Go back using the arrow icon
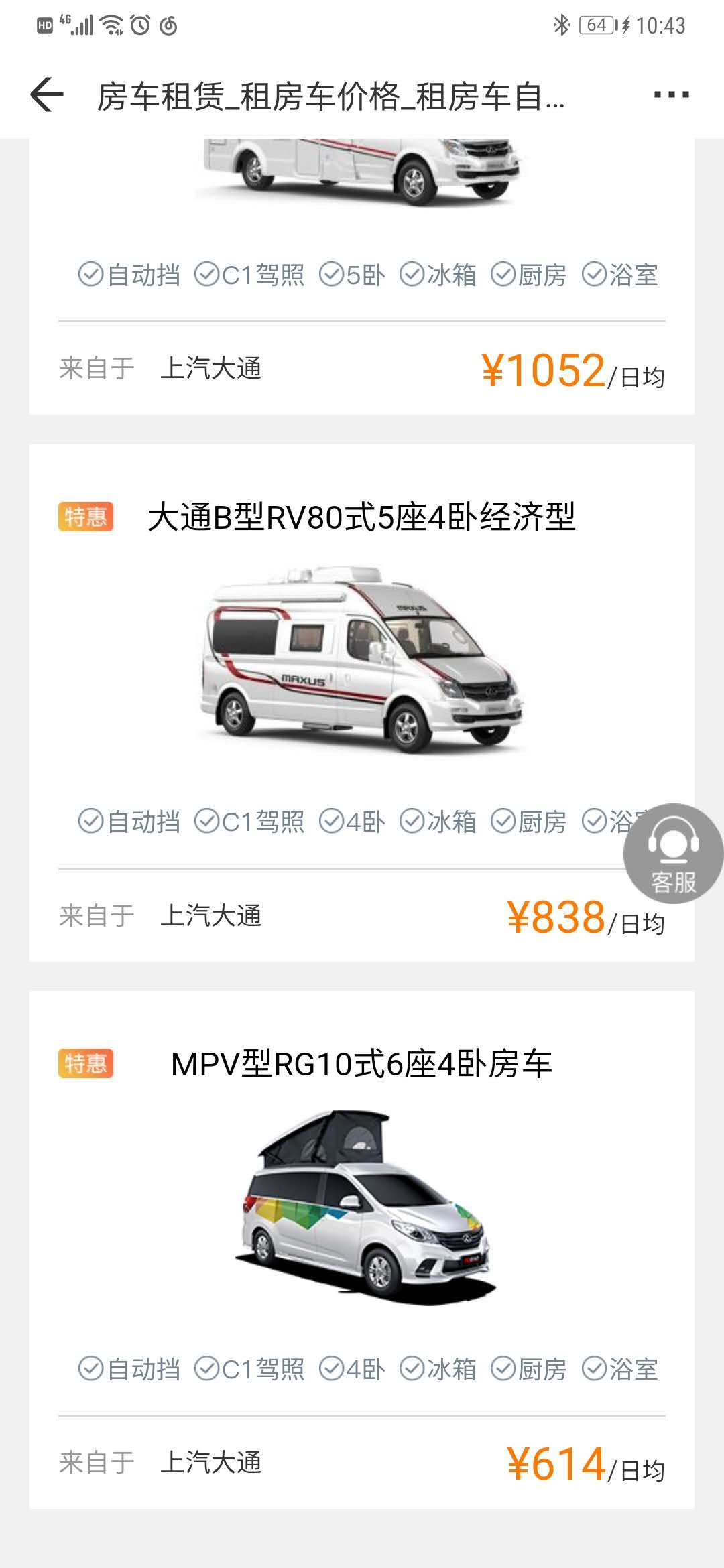The width and height of the screenshot is (724, 1568). pos(47,94)
